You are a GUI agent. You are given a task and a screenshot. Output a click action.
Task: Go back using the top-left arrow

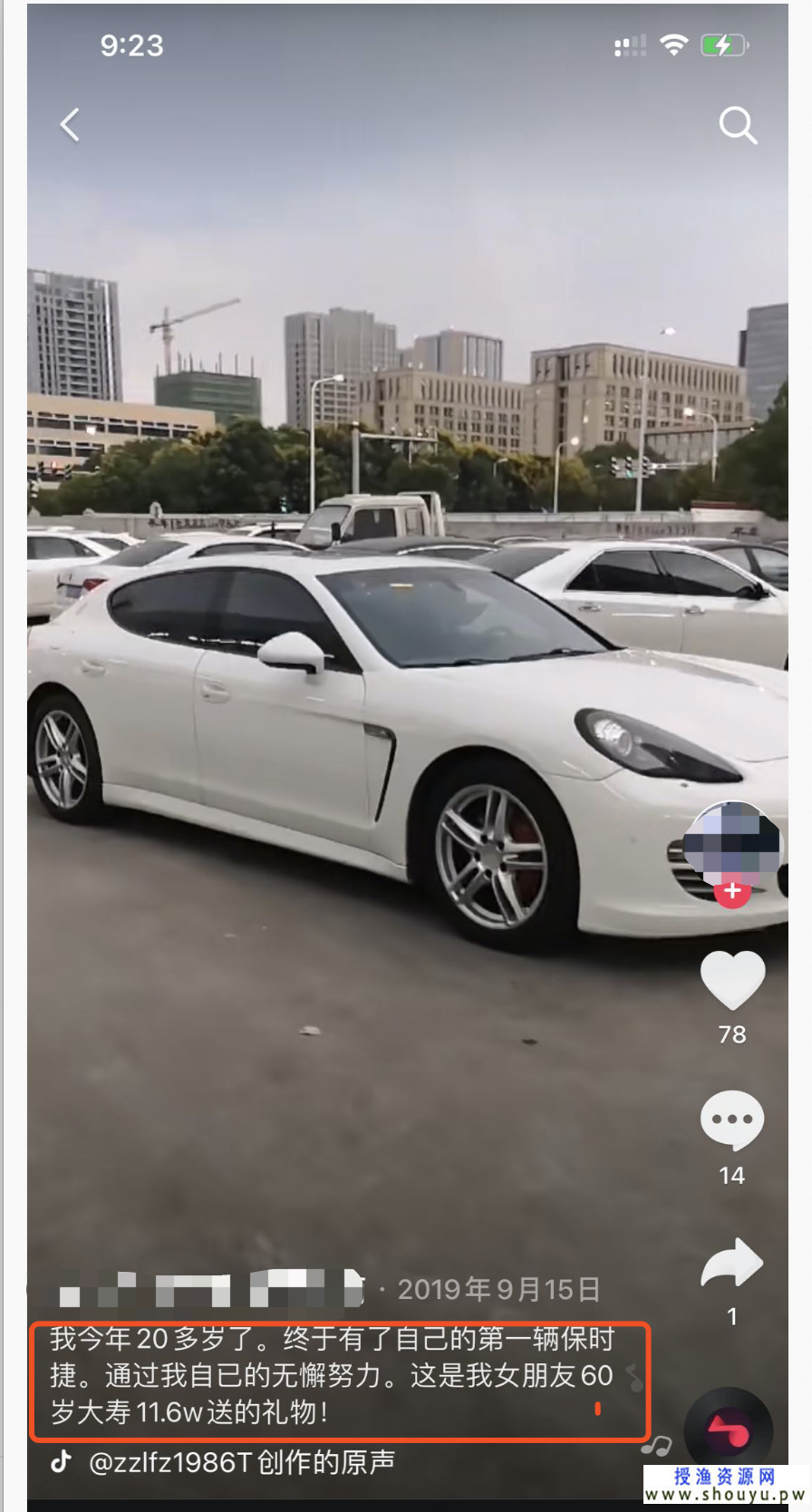(70, 125)
